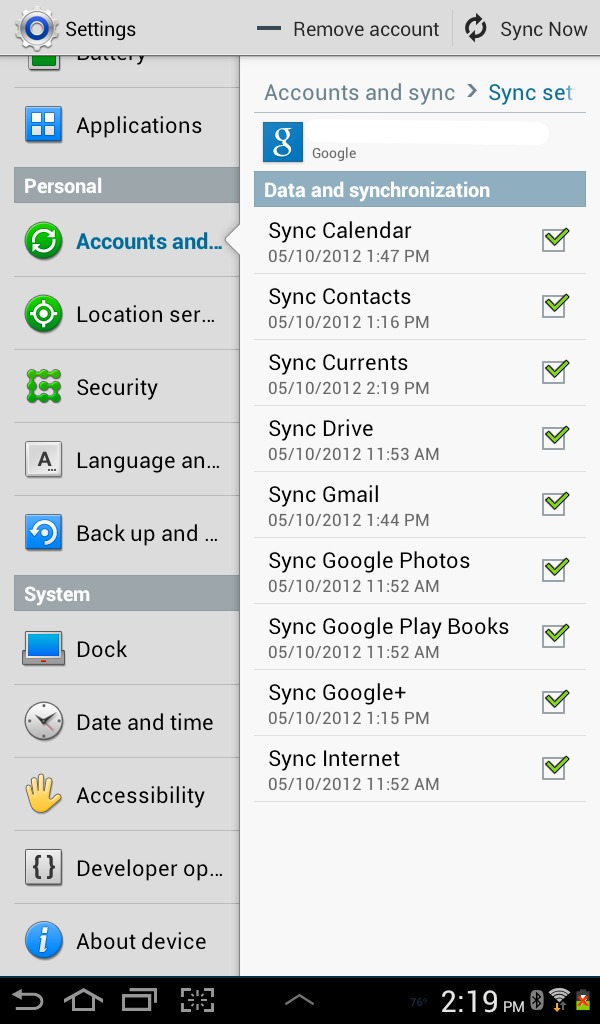Viewport: 600px width, 1024px height.
Task: Disable Sync Google Photos
Action: [x=556, y=569]
